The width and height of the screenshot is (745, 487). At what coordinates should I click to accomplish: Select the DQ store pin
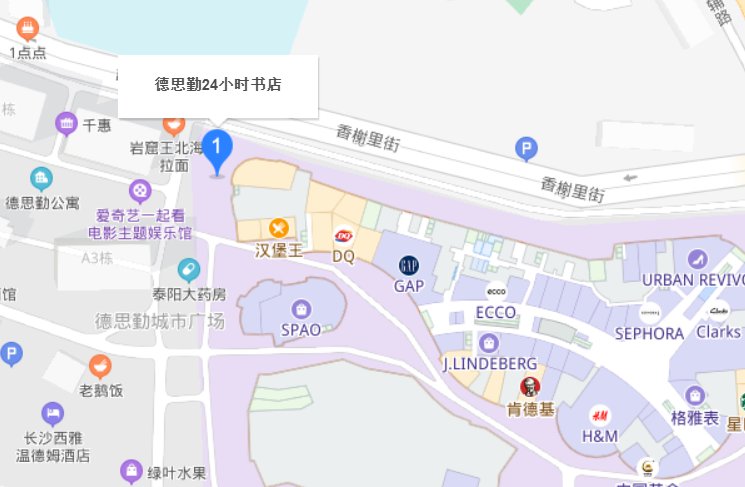(x=344, y=236)
